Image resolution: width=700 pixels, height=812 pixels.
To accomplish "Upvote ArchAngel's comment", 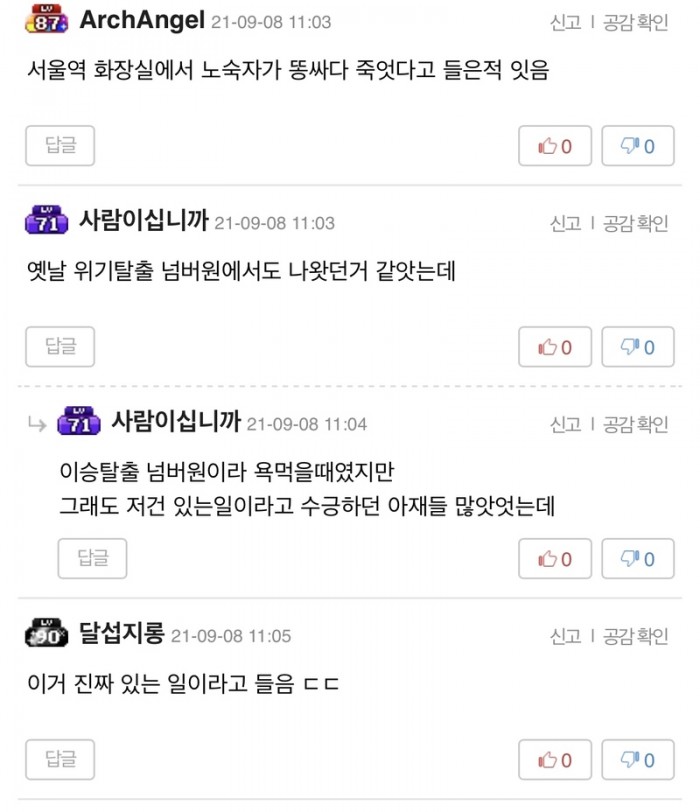I will point(555,146).
